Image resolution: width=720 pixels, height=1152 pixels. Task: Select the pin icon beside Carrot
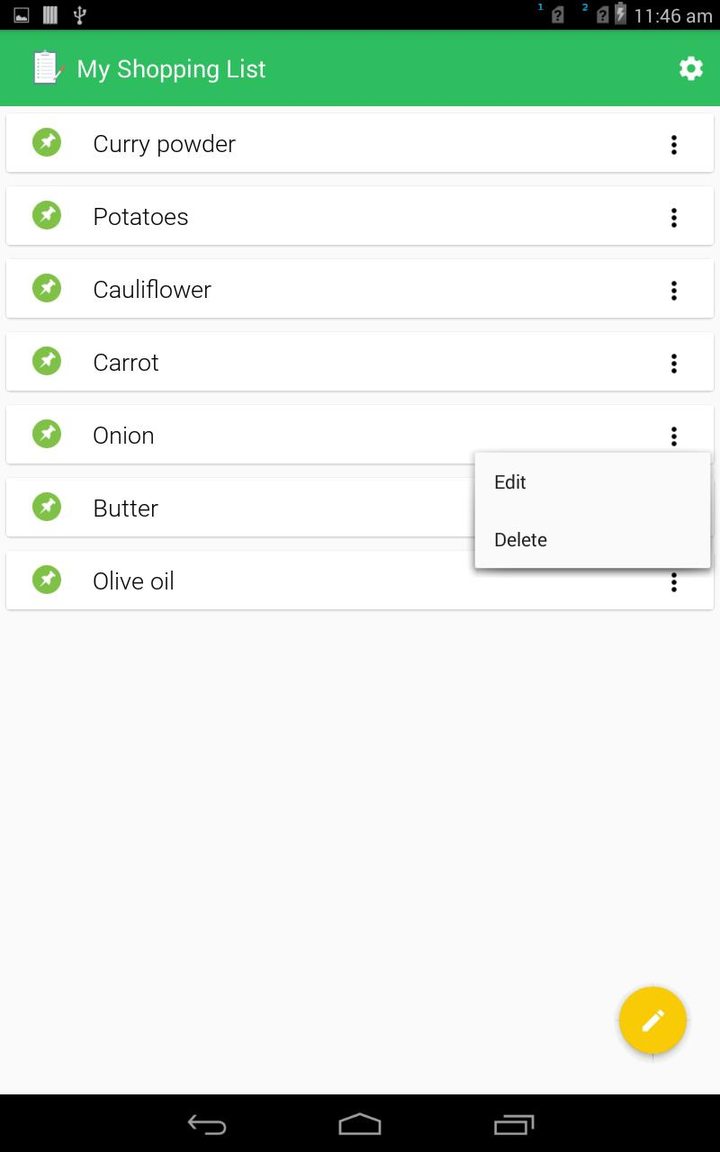coord(46,360)
